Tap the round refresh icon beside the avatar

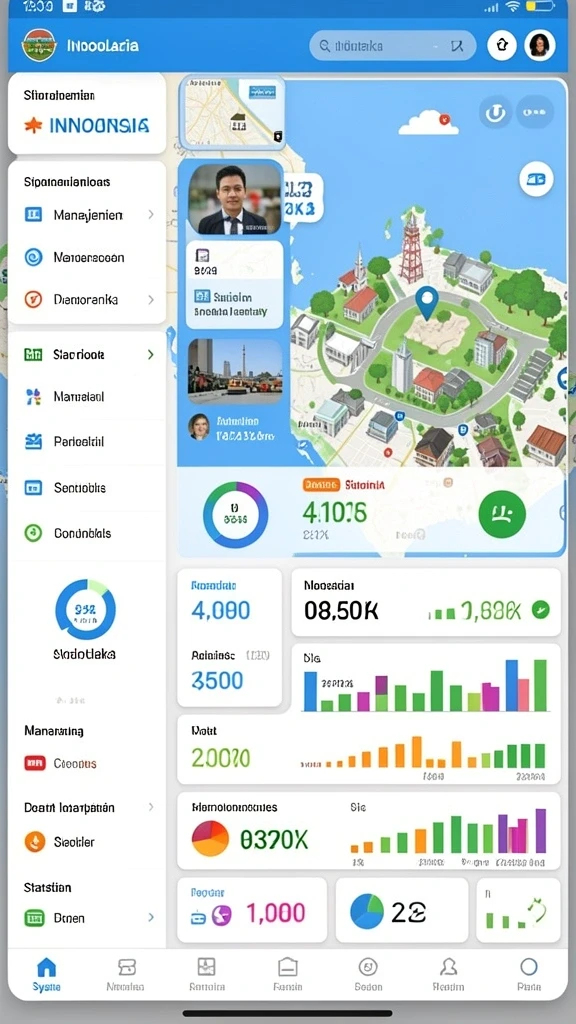click(x=502, y=46)
